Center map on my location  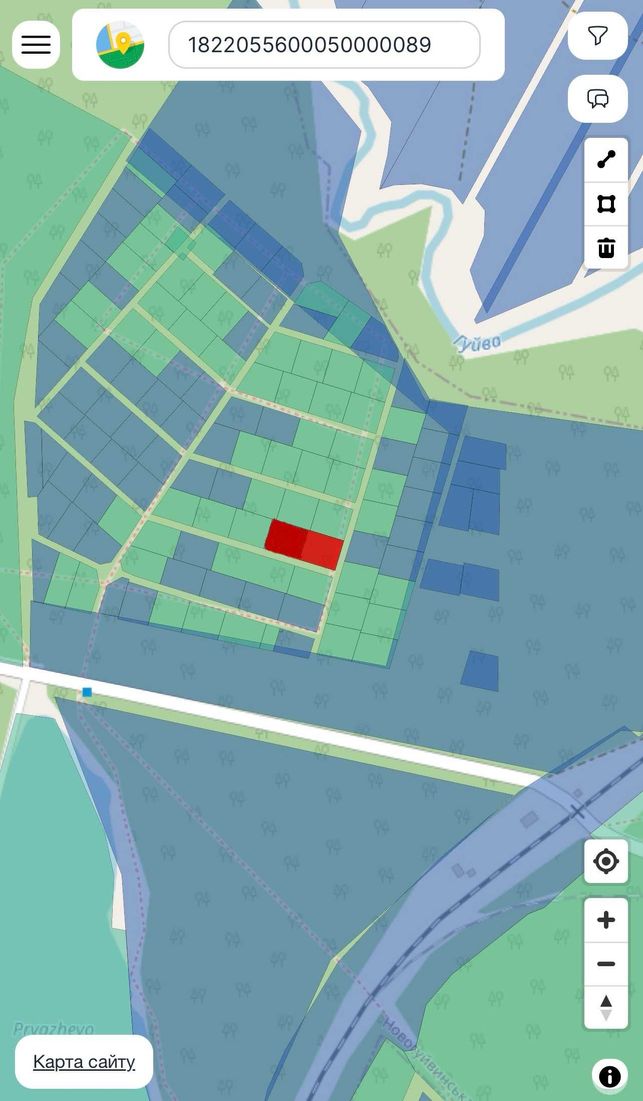point(606,861)
